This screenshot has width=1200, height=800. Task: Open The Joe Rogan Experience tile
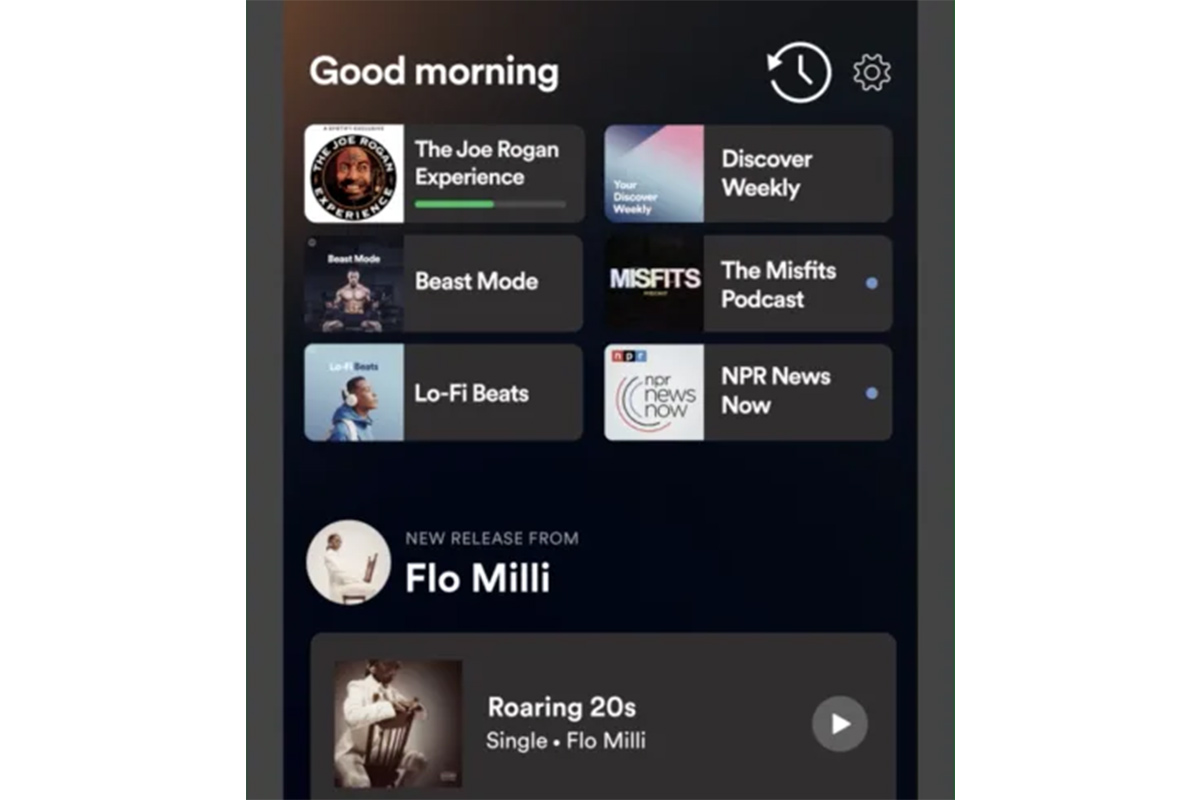point(444,173)
